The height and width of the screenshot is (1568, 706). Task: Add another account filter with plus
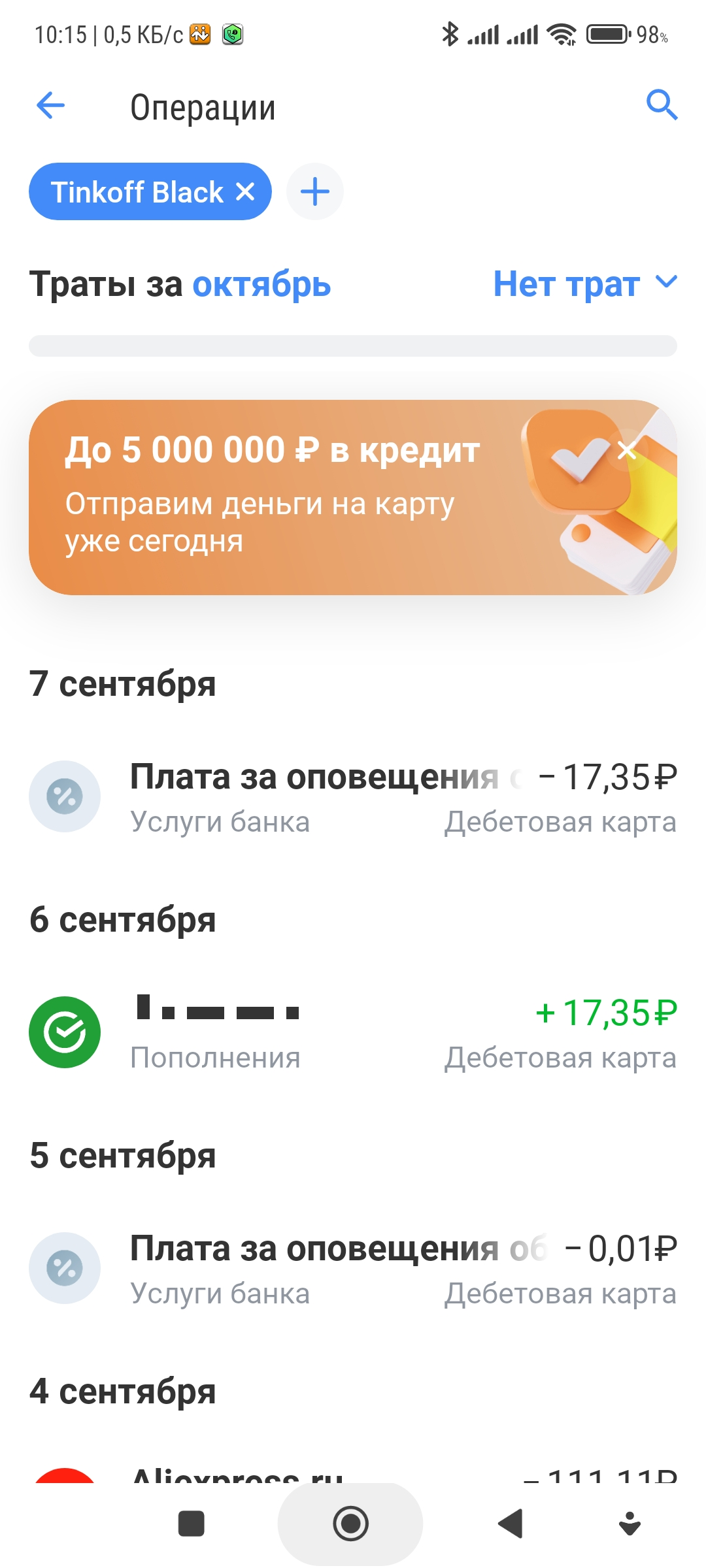[x=315, y=192]
